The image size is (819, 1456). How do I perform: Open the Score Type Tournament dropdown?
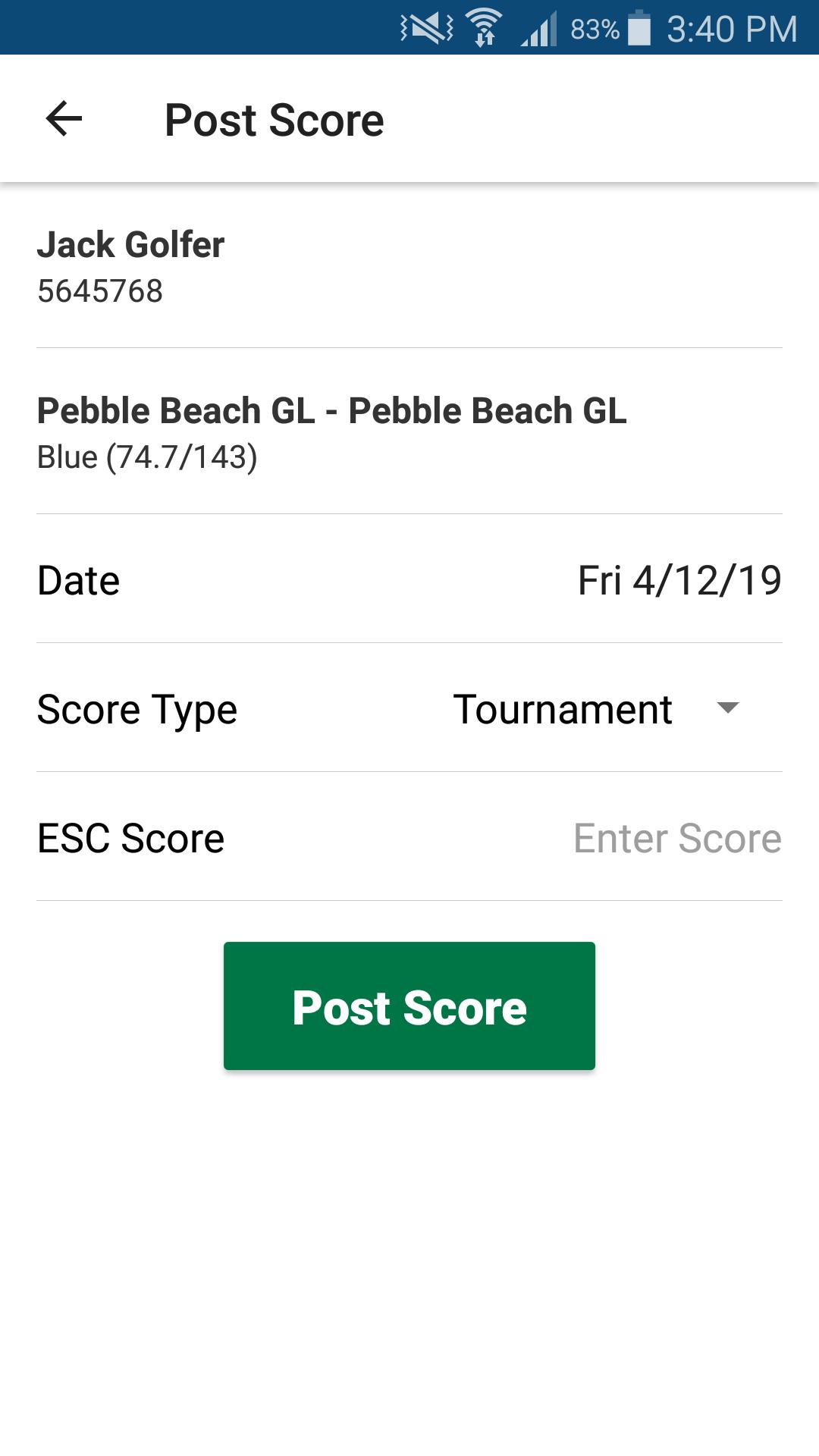point(596,710)
